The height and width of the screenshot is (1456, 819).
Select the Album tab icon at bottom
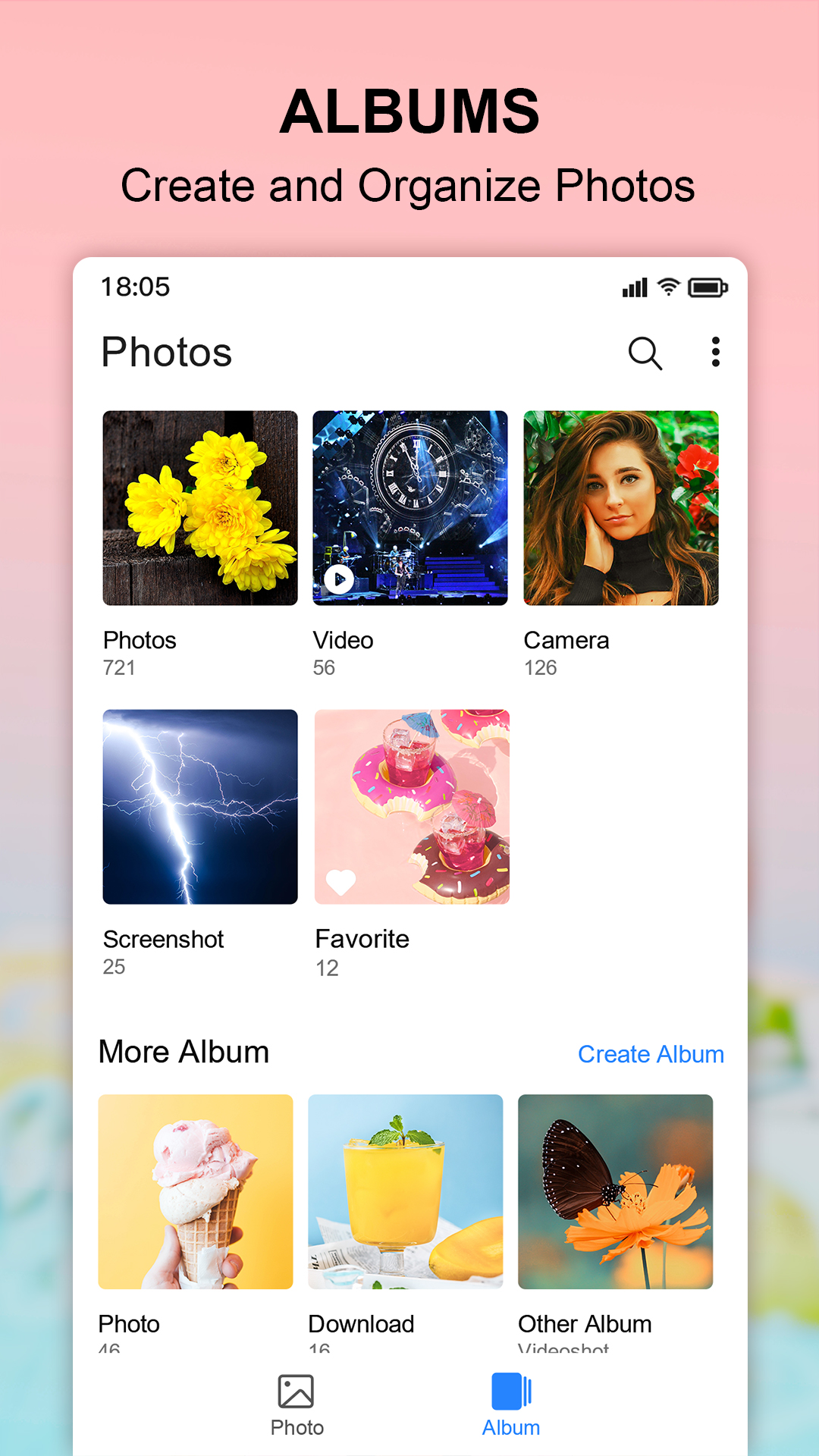[x=510, y=1391]
